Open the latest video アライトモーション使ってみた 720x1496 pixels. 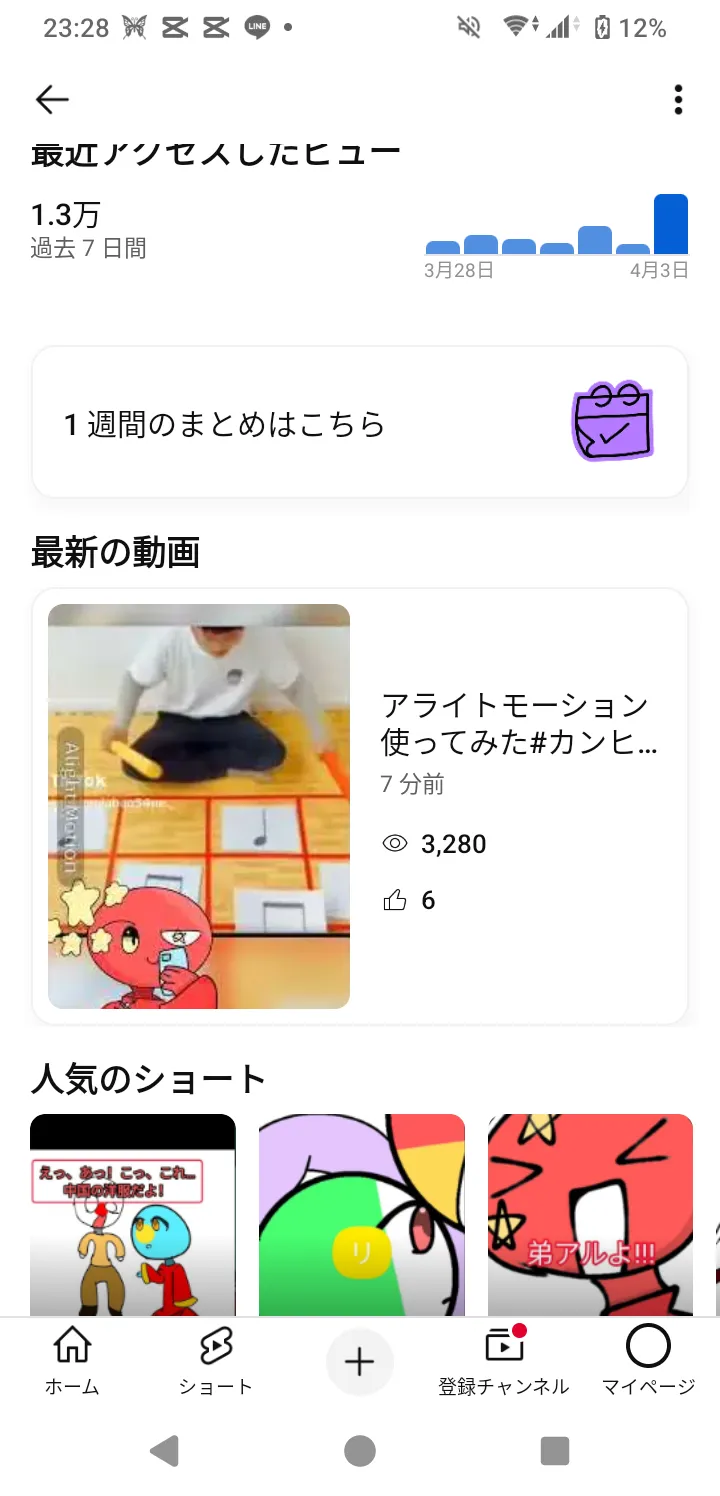[359, 806]
